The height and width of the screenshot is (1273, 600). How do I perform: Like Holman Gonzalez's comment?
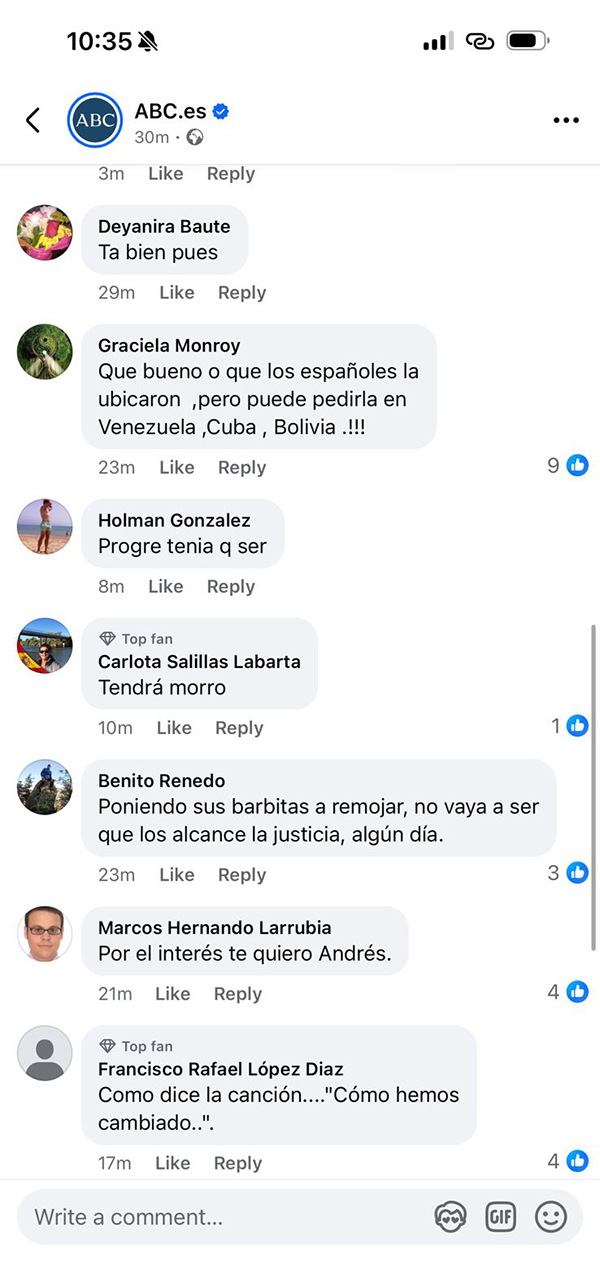pyautogui.click(x=165, y=586)
